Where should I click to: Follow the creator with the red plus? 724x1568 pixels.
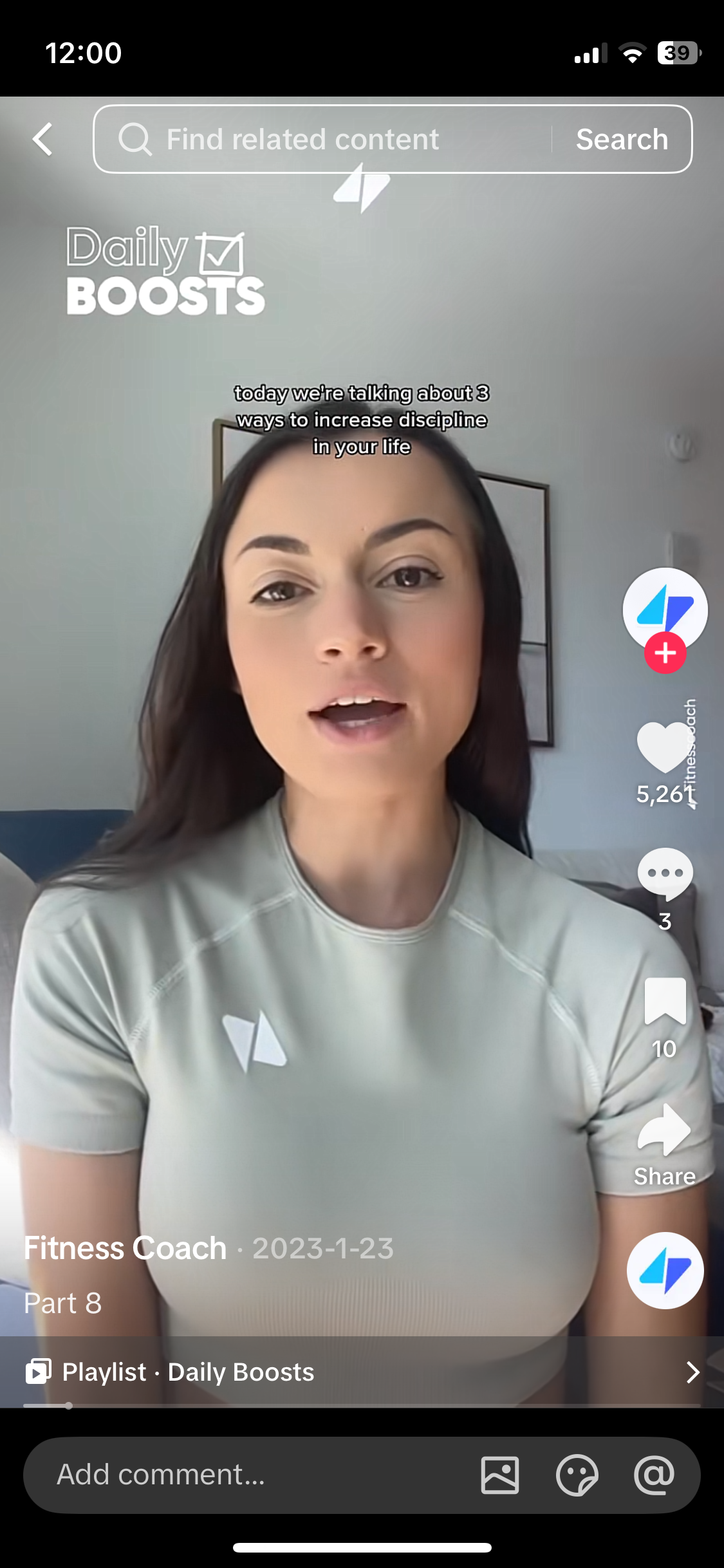point(665,653)
